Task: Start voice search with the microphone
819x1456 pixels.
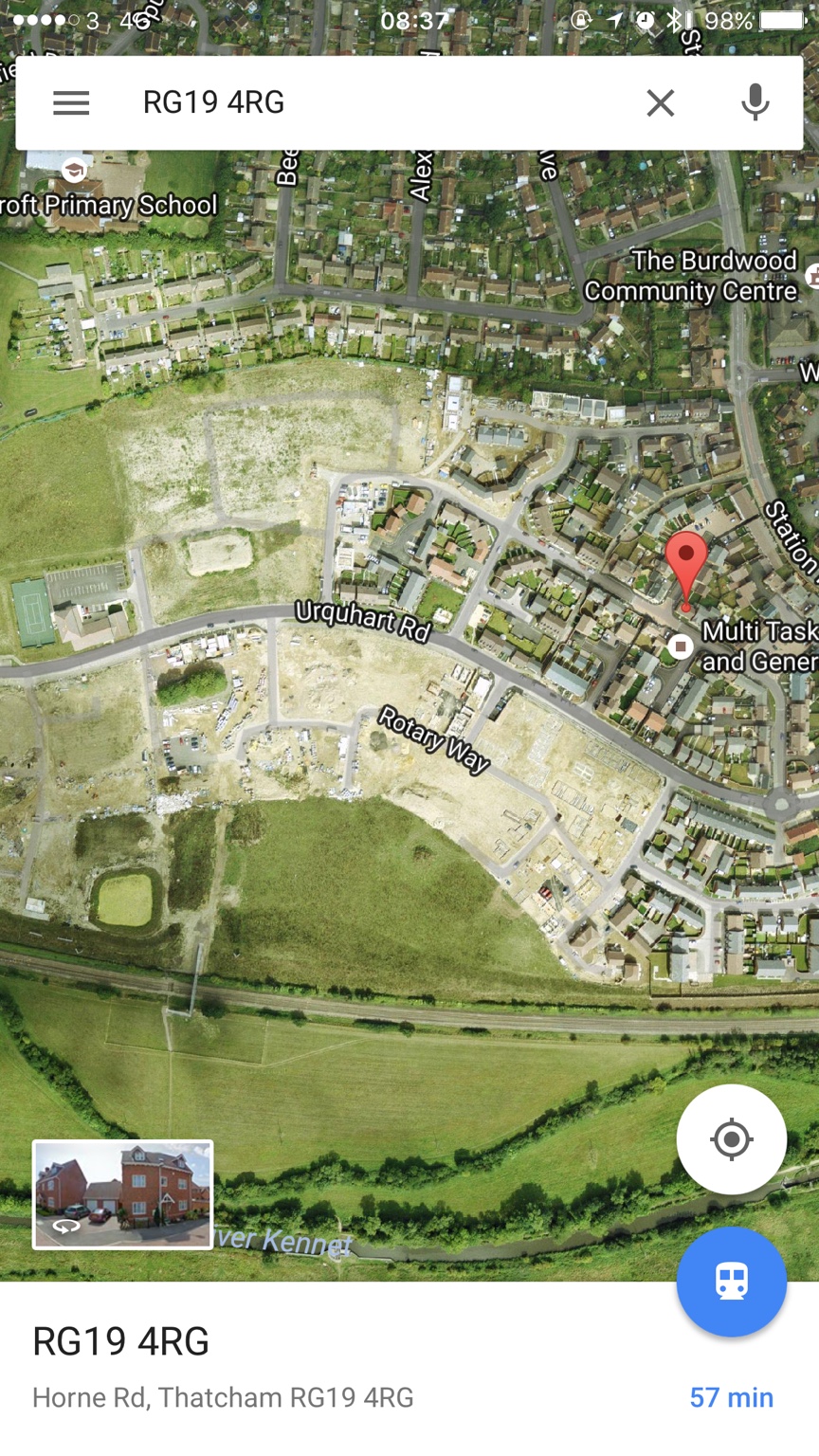Action: (755, 102)
